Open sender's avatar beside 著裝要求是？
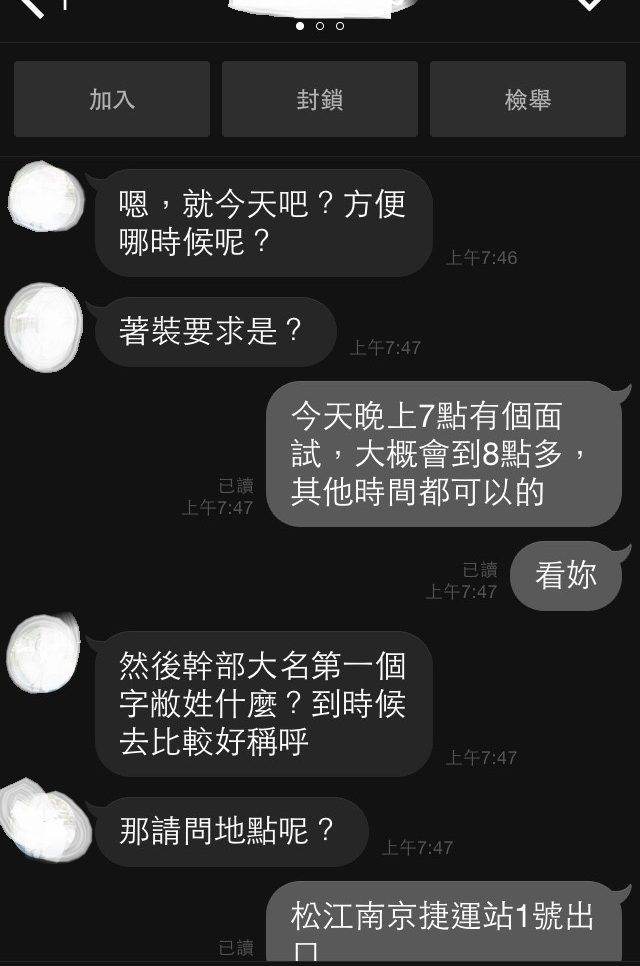This screenshot has width=640, height=966. click(x=43, y=326)
